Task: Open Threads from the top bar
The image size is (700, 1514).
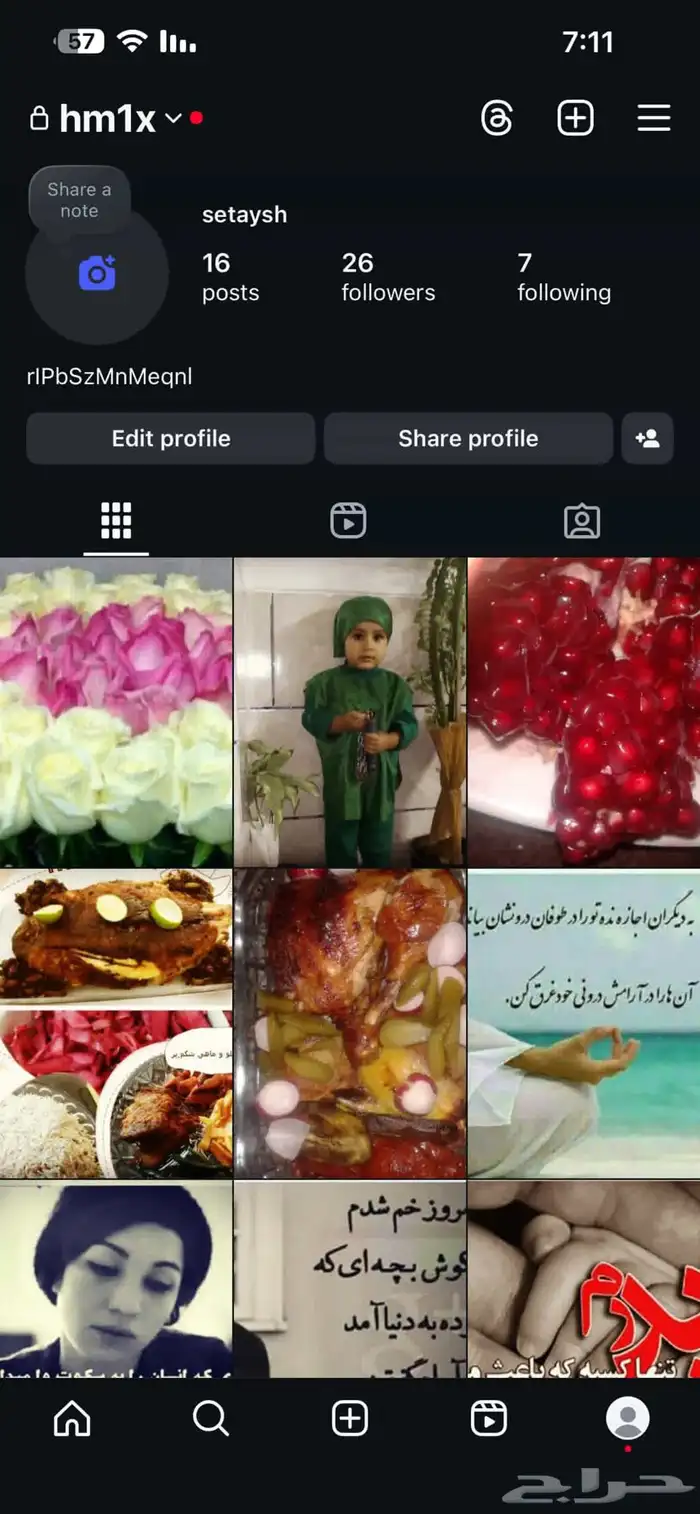Action: (496, 118)
